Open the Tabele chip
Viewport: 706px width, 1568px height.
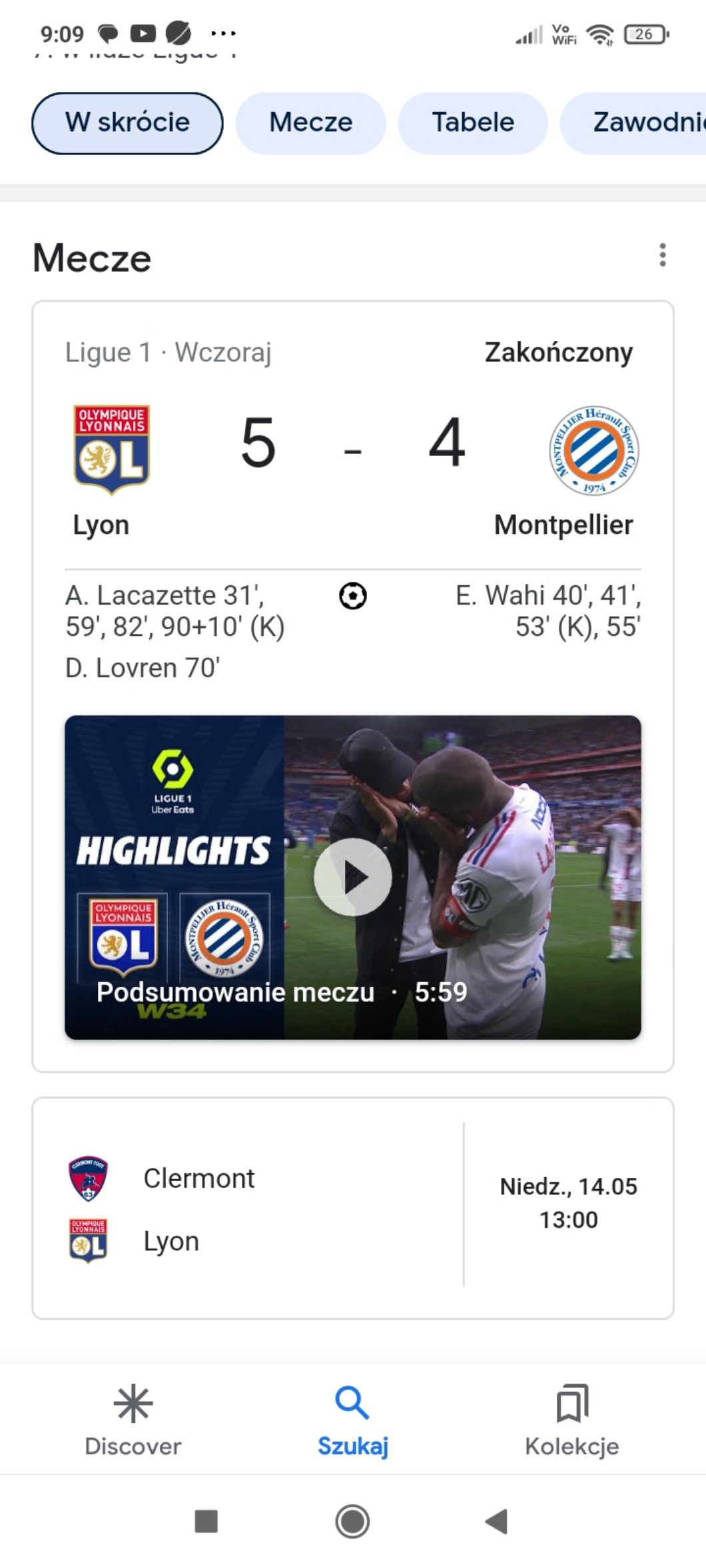(473, 123)
